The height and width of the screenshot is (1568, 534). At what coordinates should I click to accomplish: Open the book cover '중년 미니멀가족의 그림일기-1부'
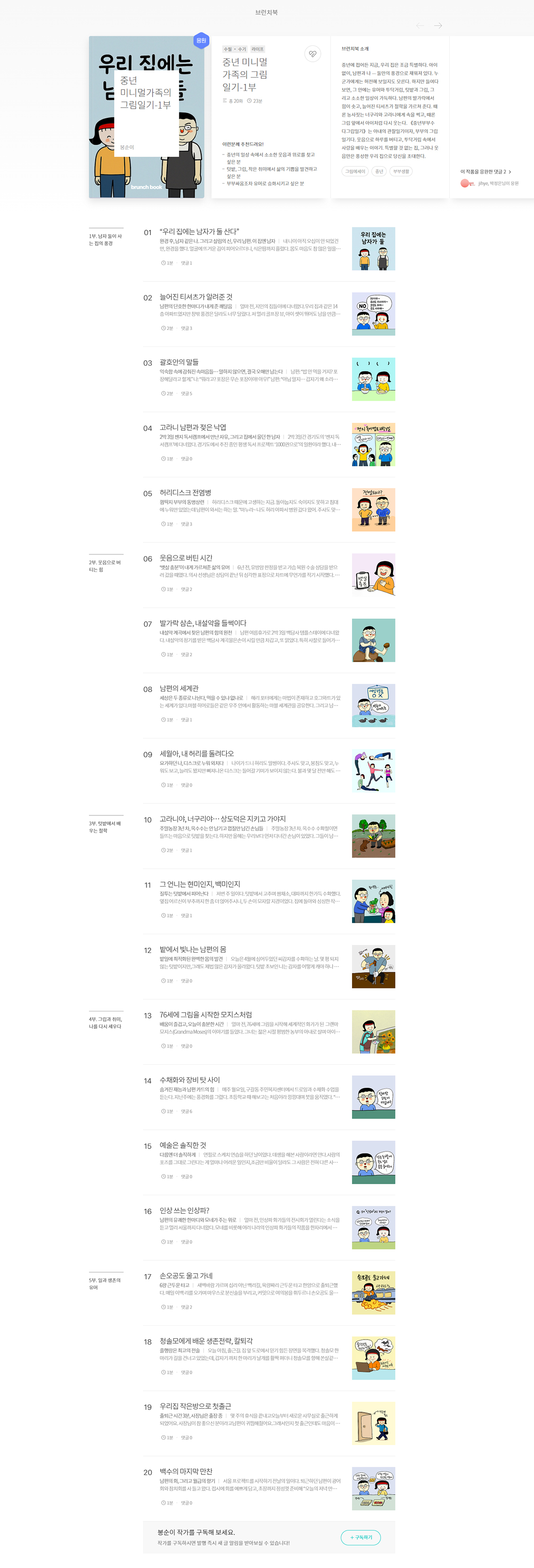[146, 117]
